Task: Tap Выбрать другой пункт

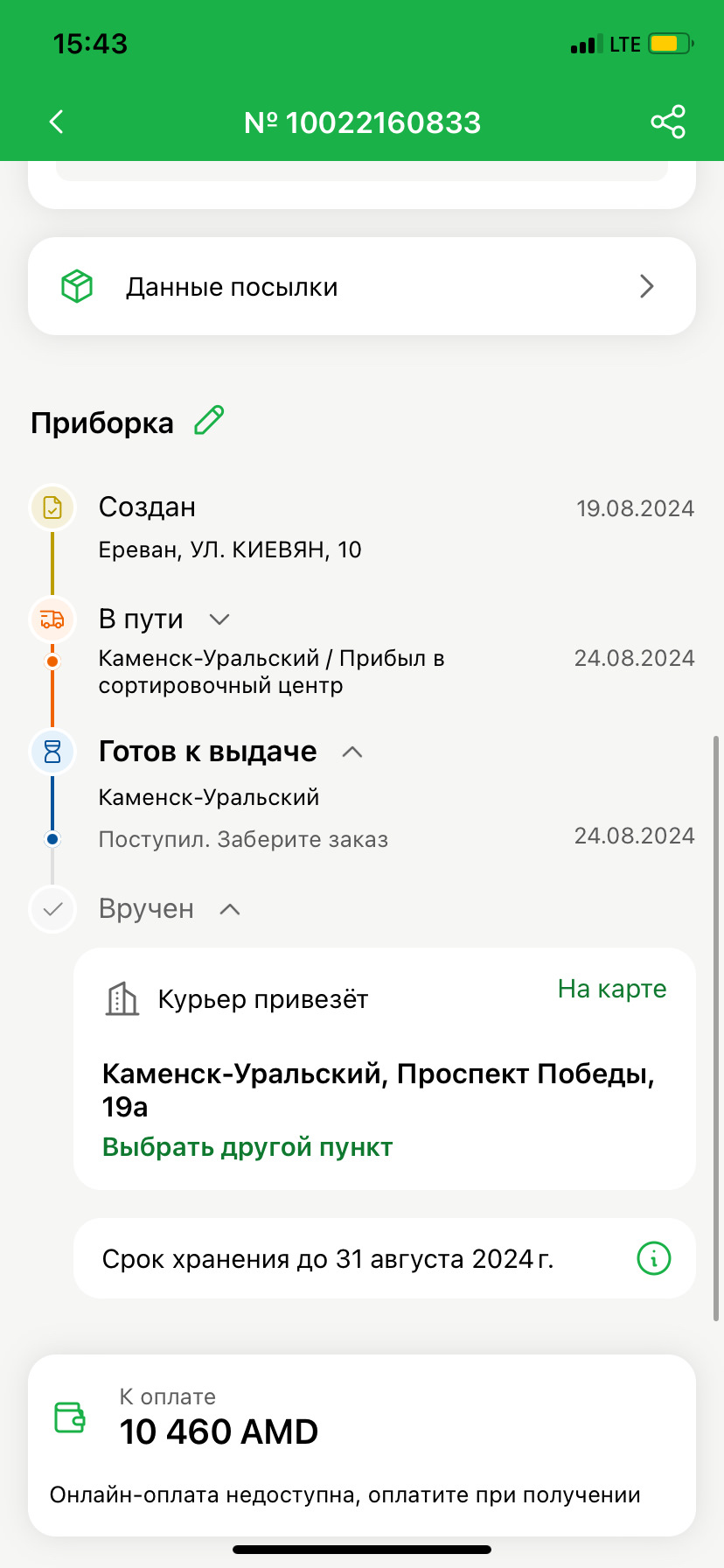Action: tap(247, 1147)
